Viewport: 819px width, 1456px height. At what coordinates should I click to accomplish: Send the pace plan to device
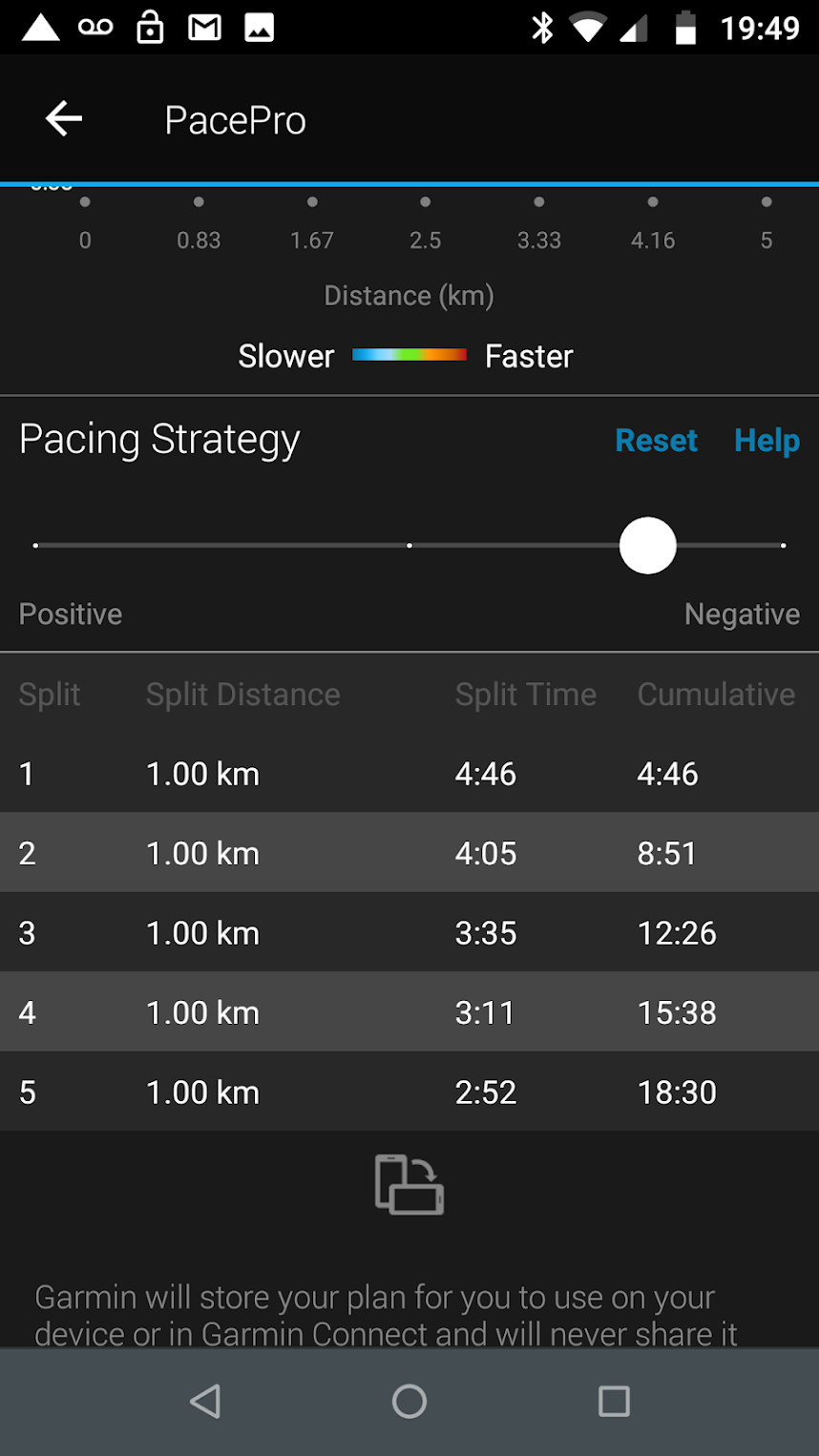[x=409, y=1184]
